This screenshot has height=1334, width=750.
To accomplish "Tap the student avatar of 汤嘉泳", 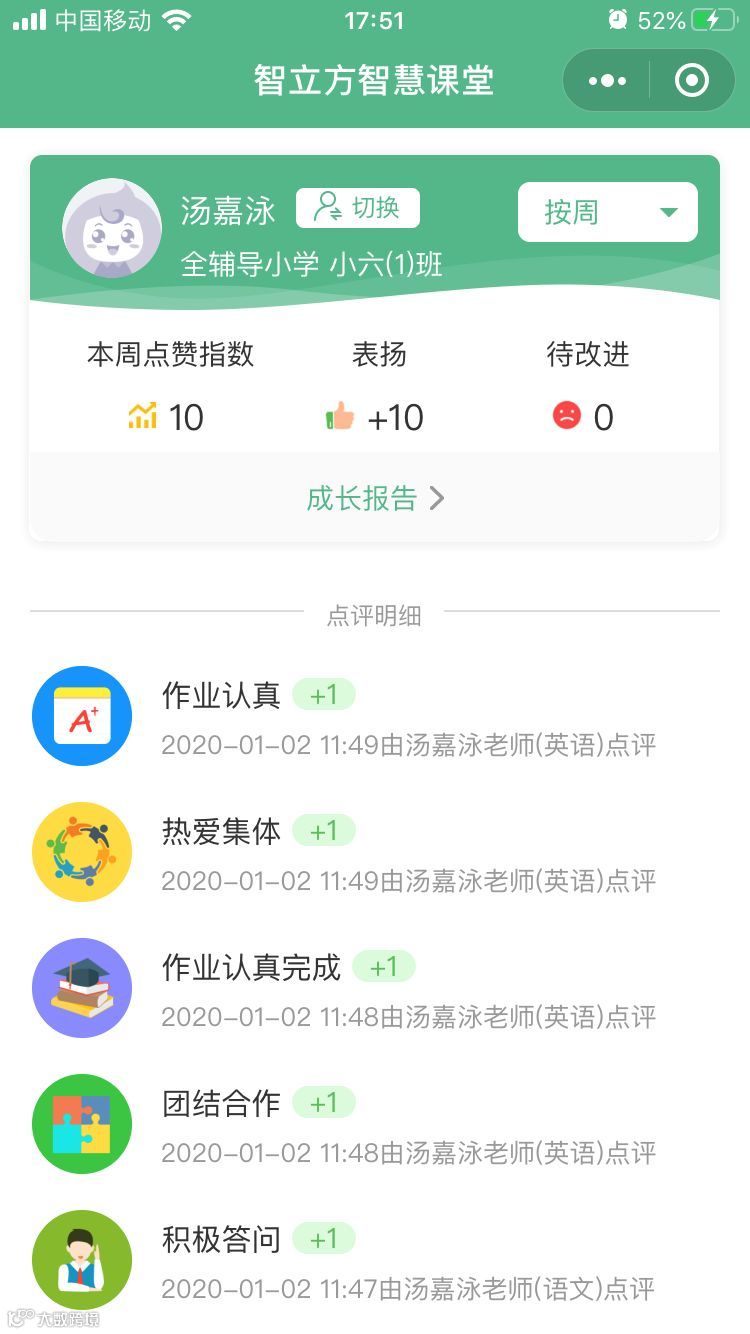I will tap(112, 229).
